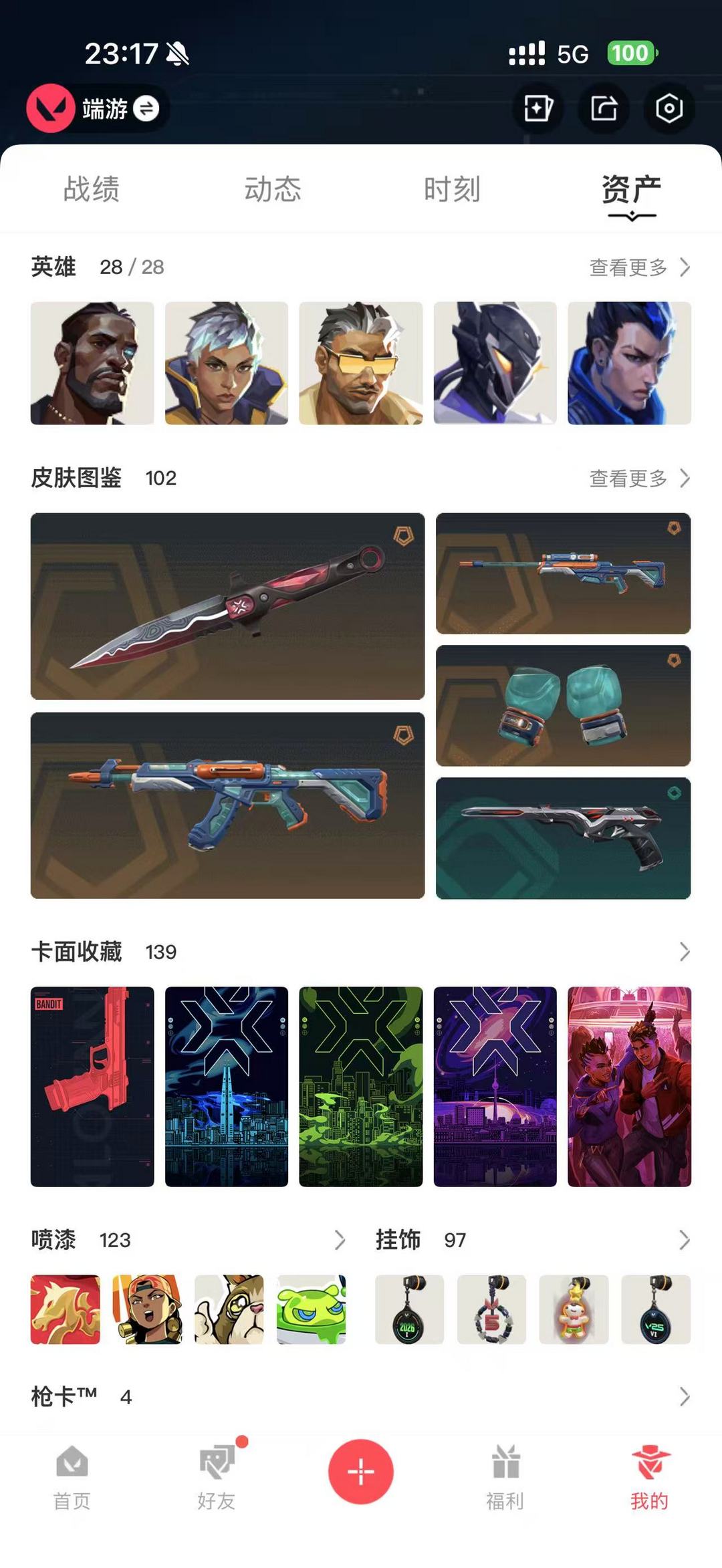The image size is (722, 1568).
Task: Expand the 喷漆 sprays section arrow
Action: pyautogui.click(x=340, y=1240)
